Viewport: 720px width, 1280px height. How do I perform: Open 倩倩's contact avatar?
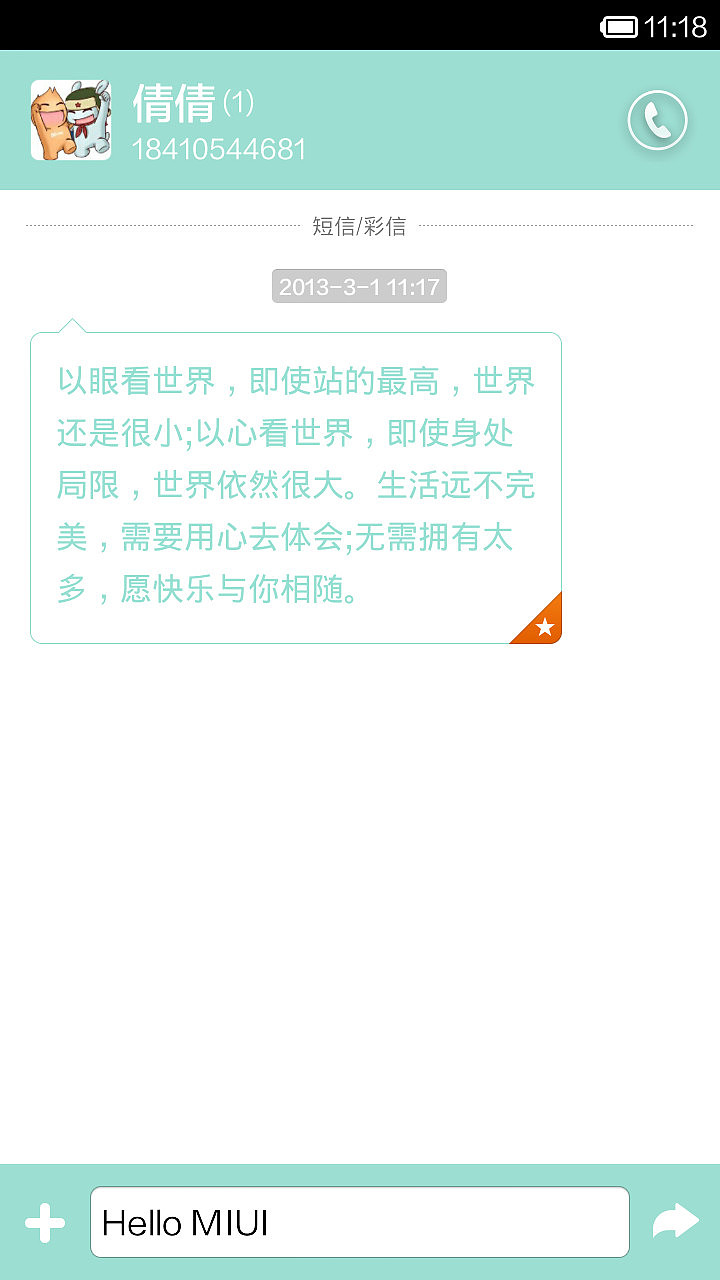coord(71,120)
